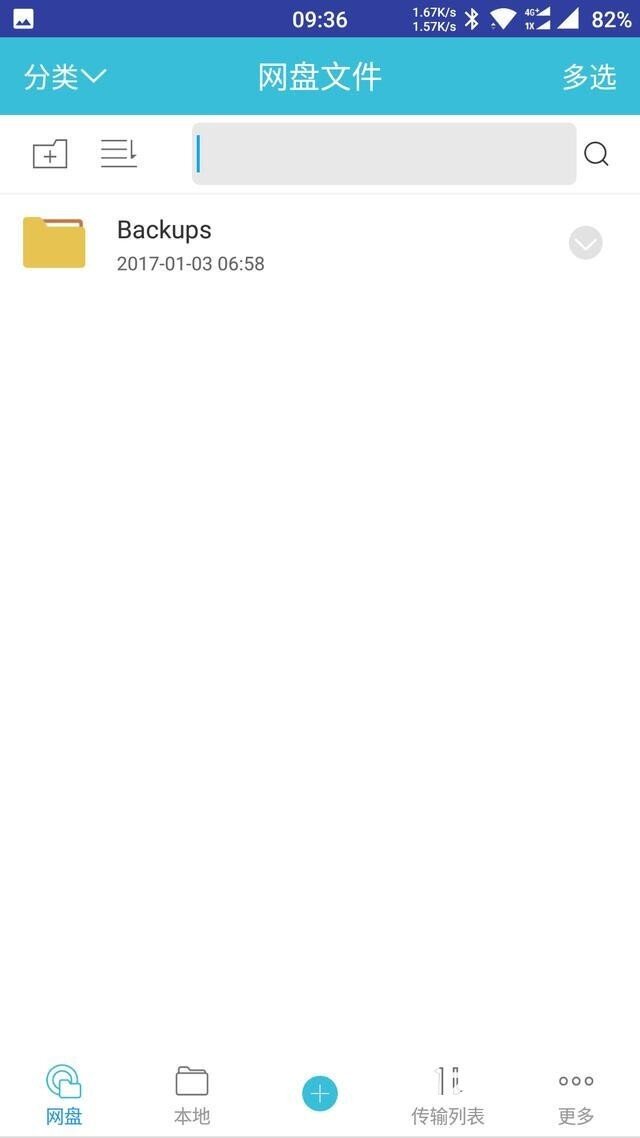Image resolution: width=640 pixels, height=1138 pixels.
Task: Open the 分类 category dropdown
Action: (65, 76)
